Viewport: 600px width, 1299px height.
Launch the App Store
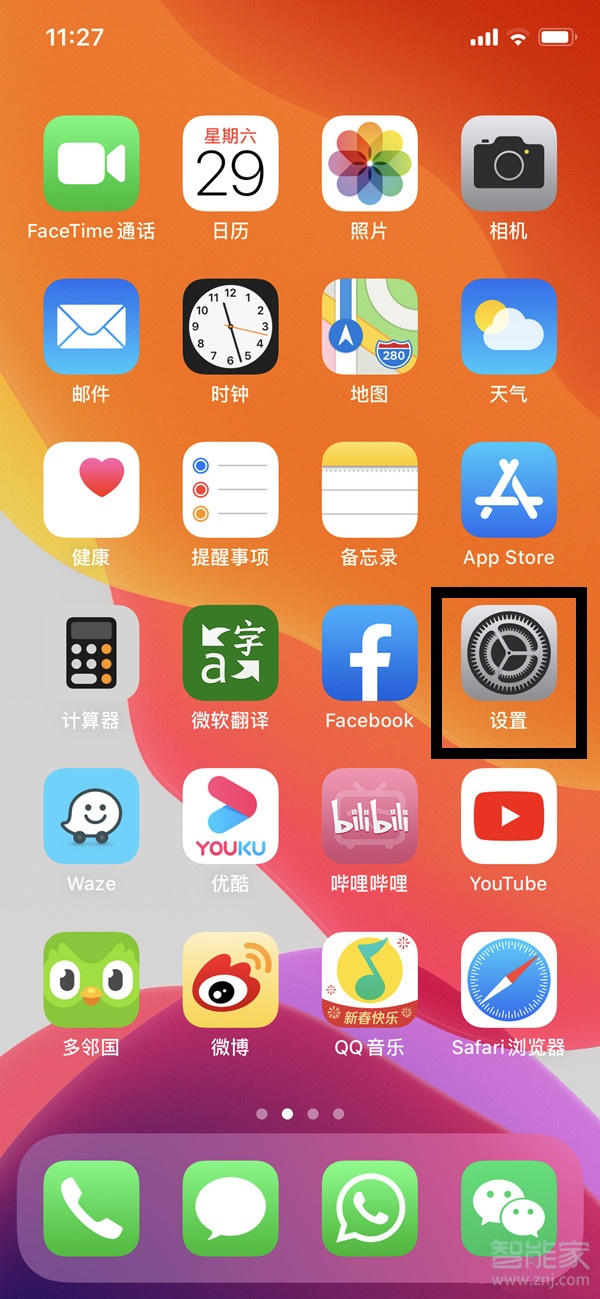(x=508, y=490)
